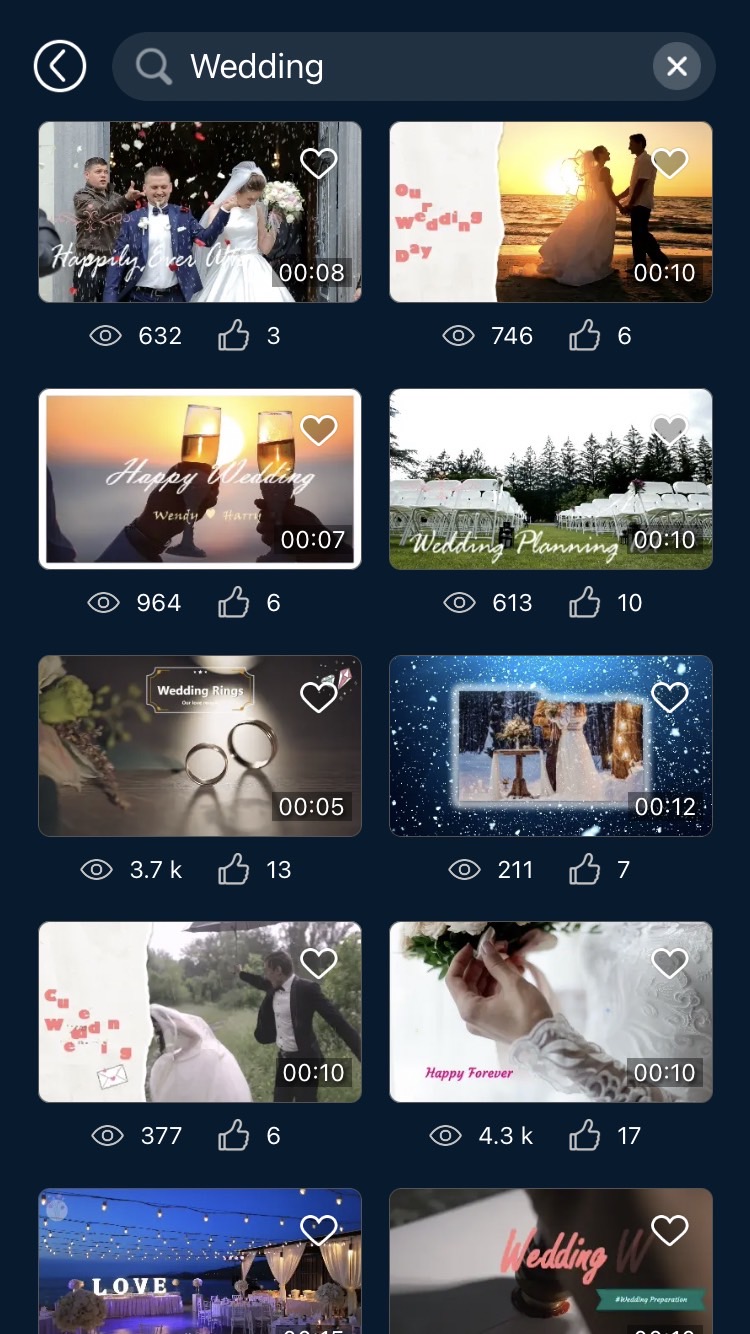Like the rainy umbrella wedding template

coord(234,1135)
